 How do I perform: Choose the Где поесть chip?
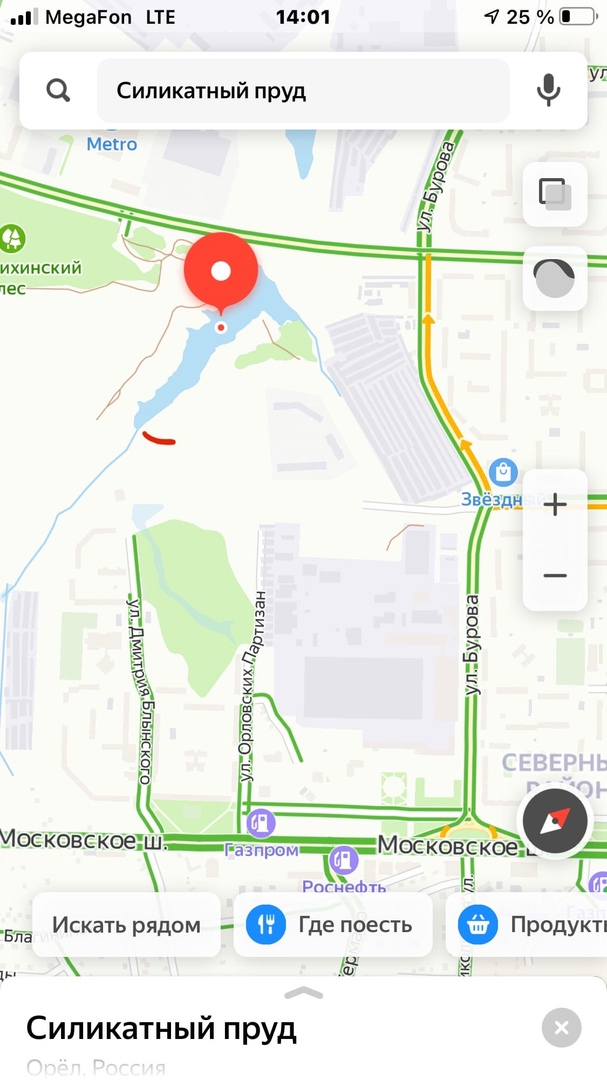(333, 925)
